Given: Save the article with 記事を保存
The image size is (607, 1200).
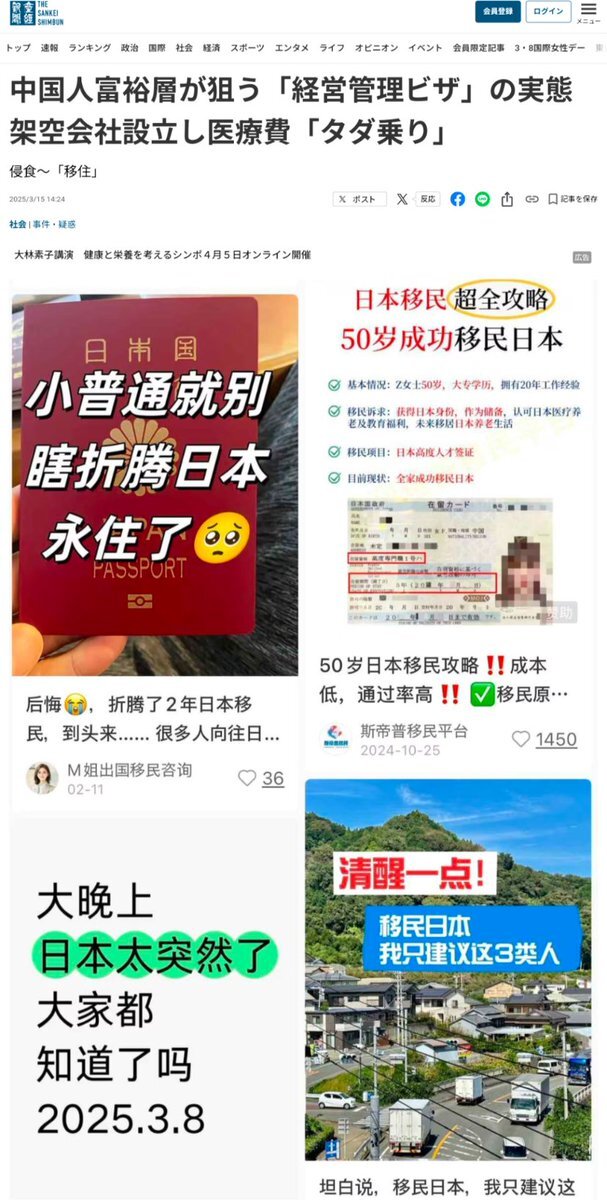Looking at the screenshot, I should pyautogui.click(x=573, y=199).
